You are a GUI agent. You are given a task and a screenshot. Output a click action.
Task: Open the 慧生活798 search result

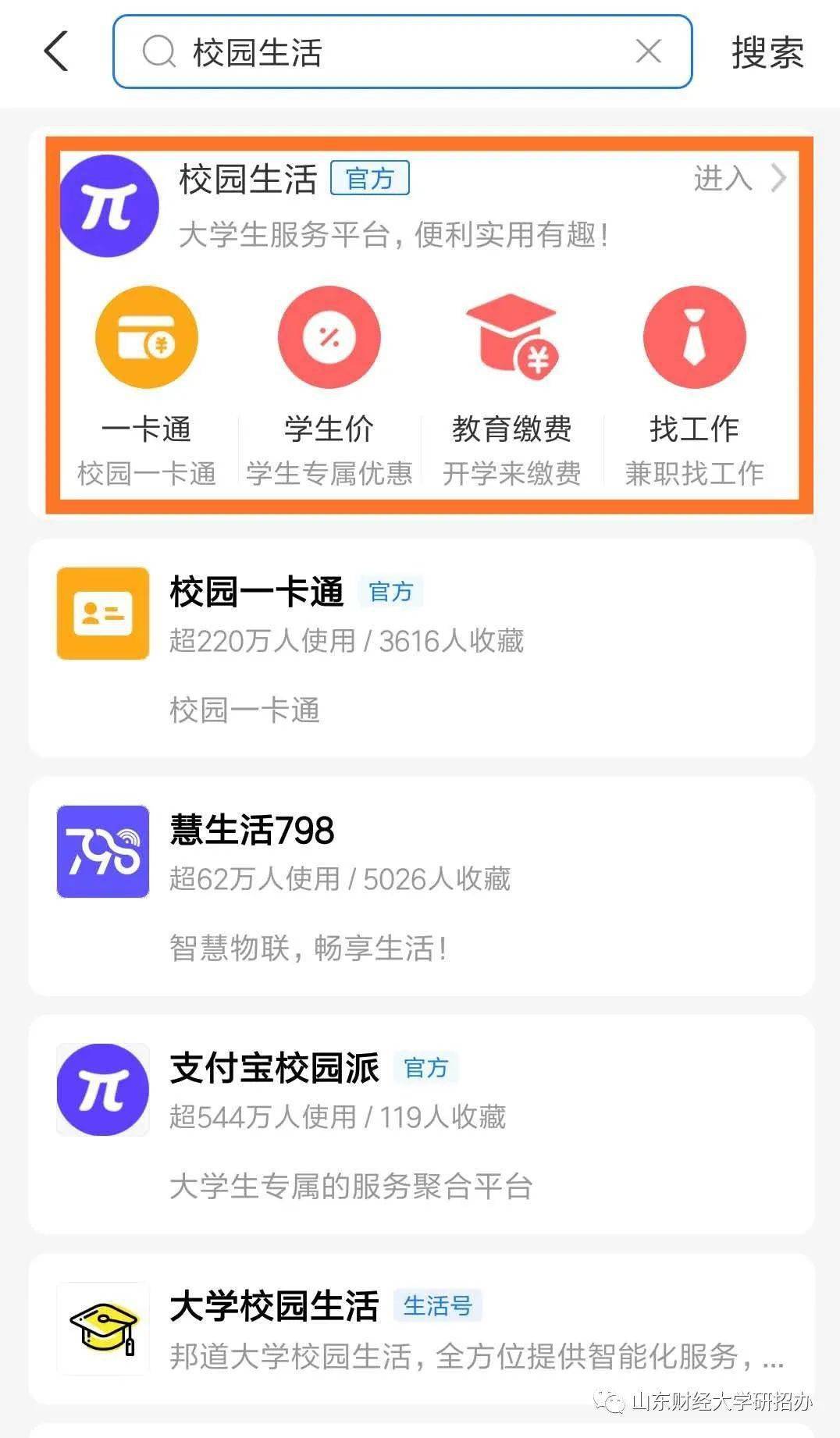point(420,886)
